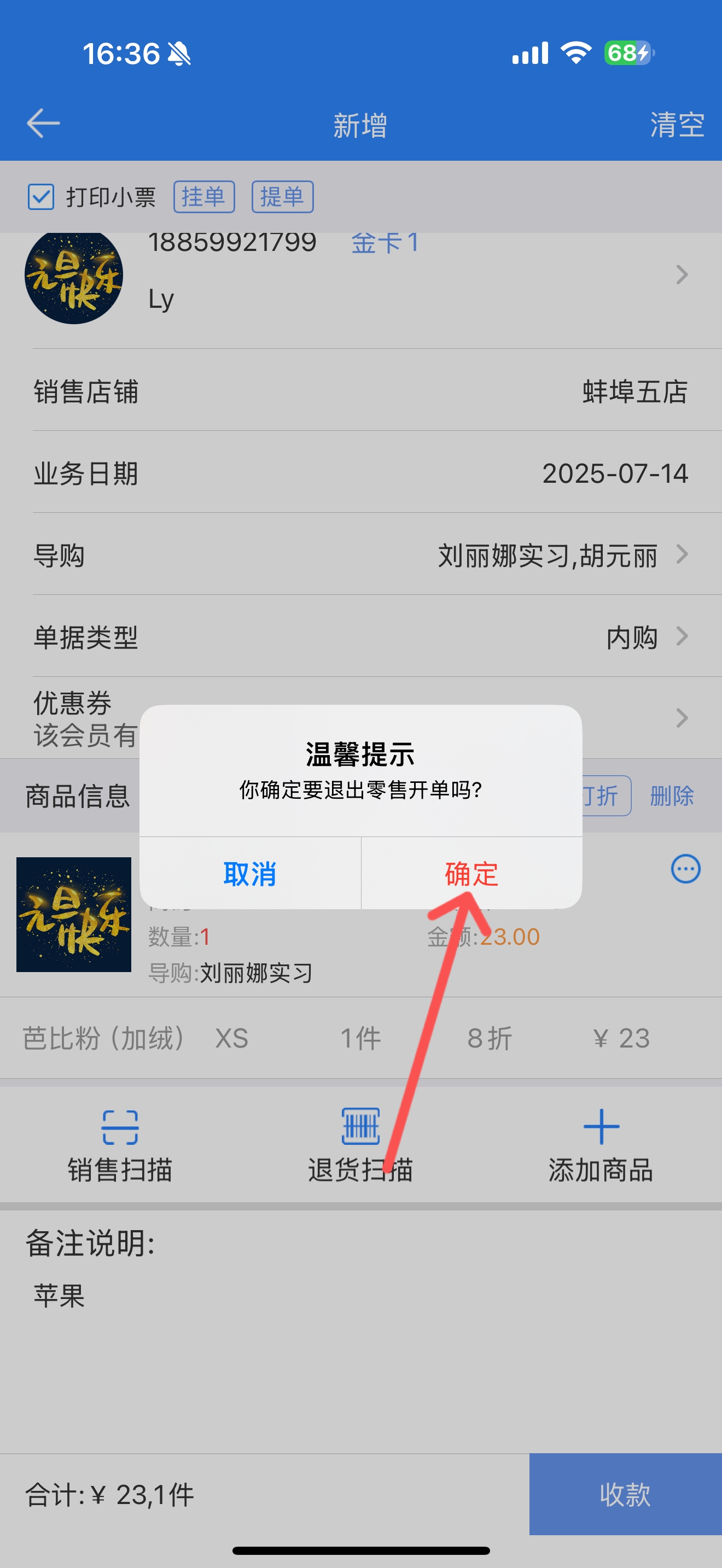This screenshot has height=1568, width=722.
Task: Confirm exit by tapping 确定
Action: pyautogui.click(x=472, y=873)
